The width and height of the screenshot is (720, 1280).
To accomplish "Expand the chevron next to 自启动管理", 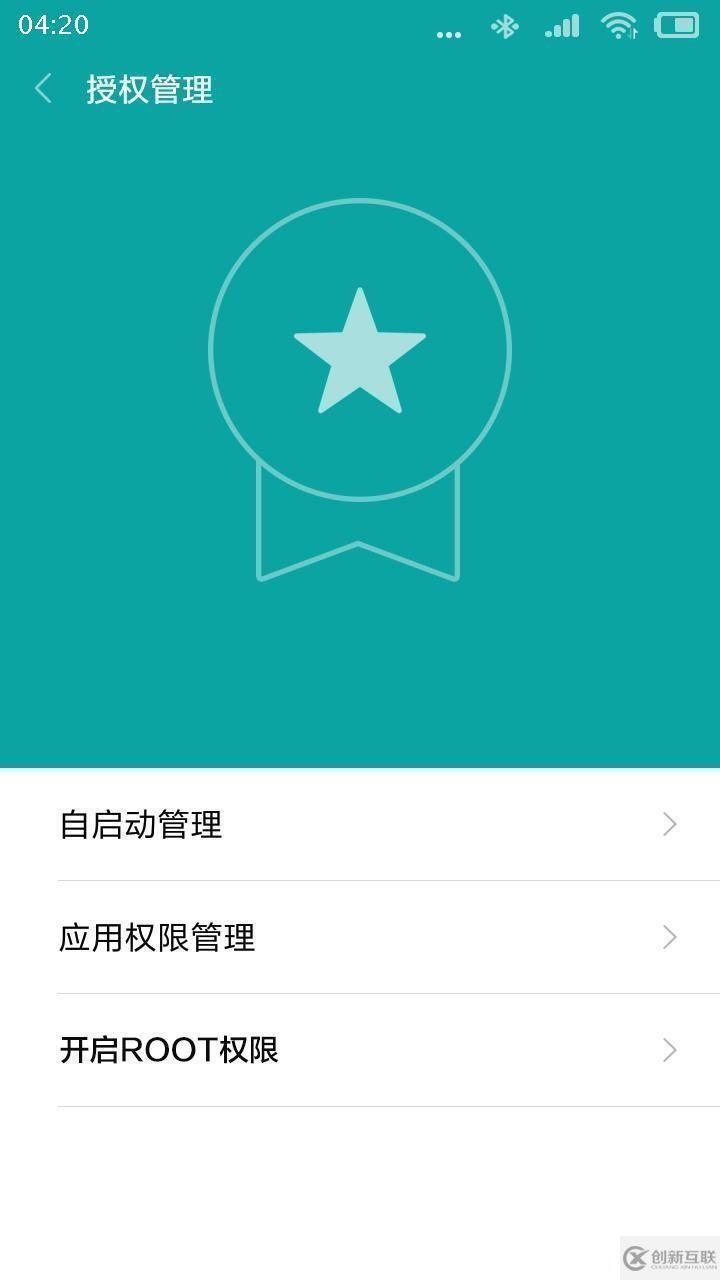I will 669,824.
